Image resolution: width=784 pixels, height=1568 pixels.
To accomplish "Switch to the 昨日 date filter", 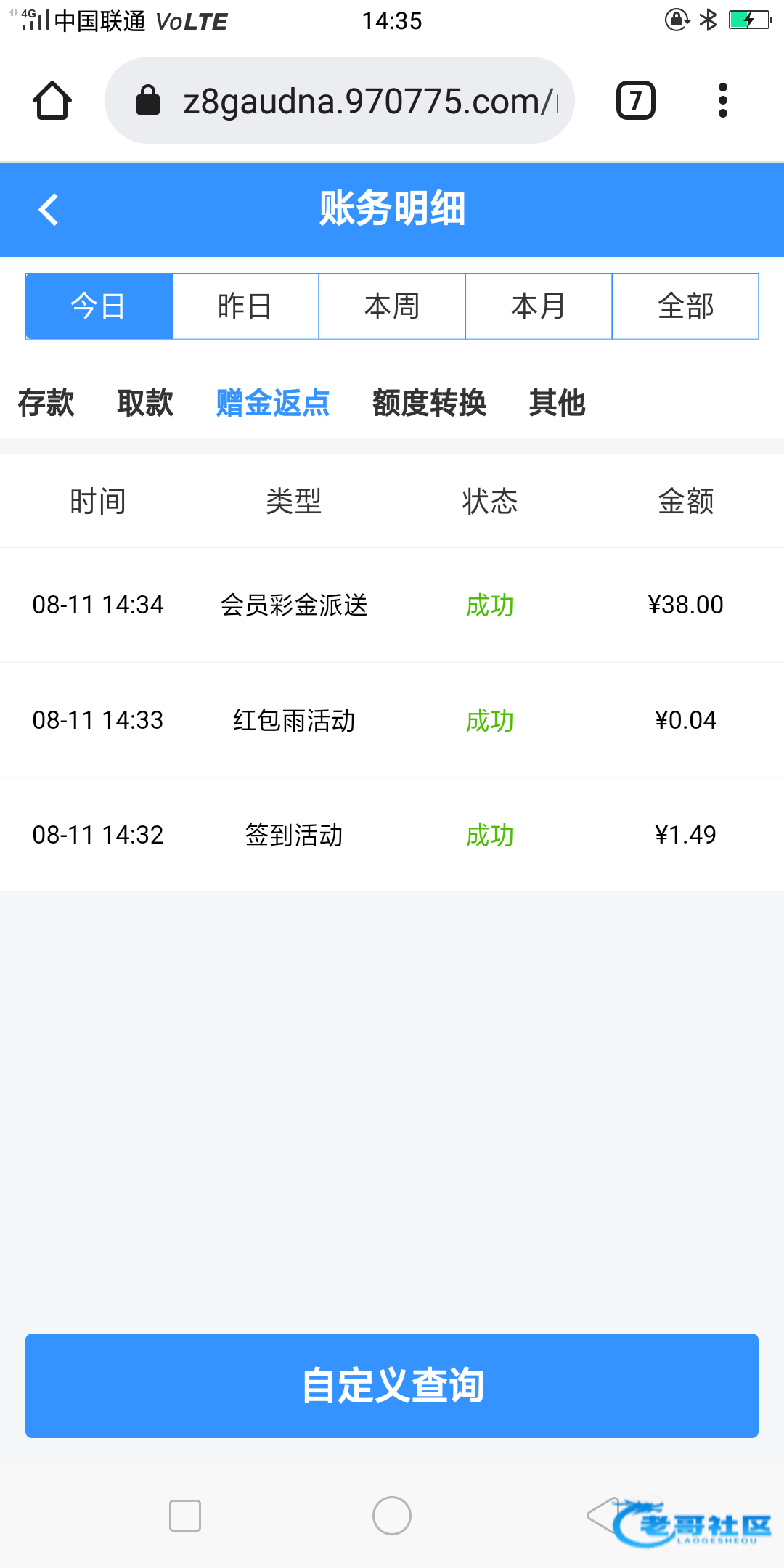I will pyautogui.click(x=245, y=306).
